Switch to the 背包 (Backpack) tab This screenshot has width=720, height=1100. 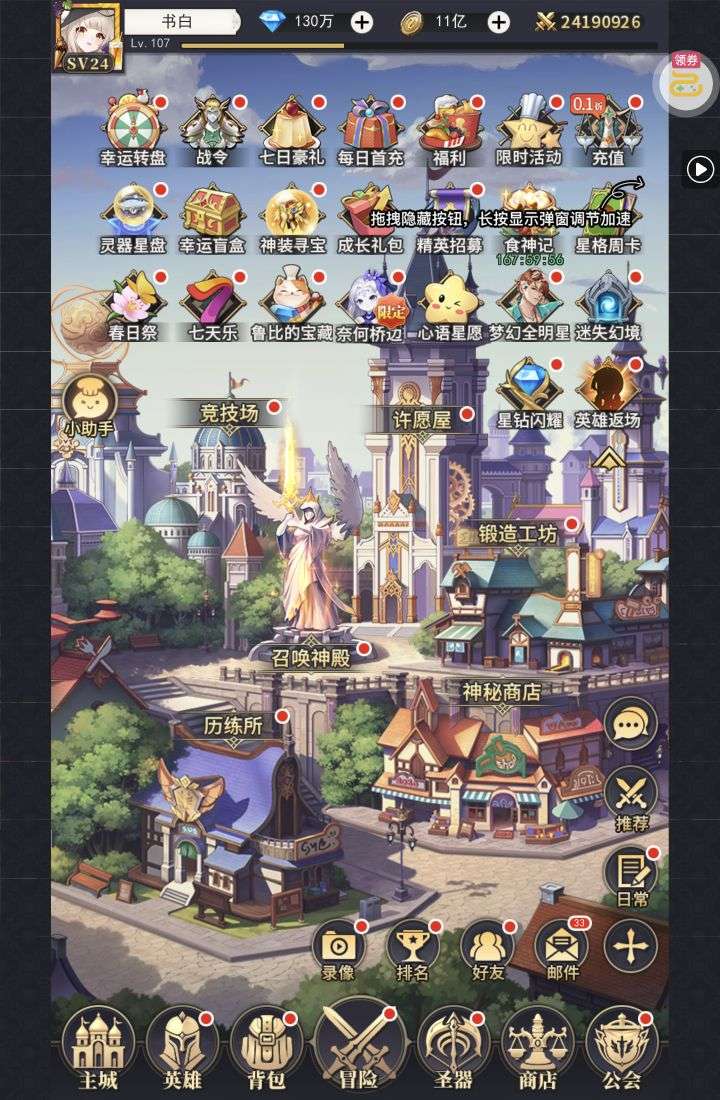click(x=266, y=1047)
